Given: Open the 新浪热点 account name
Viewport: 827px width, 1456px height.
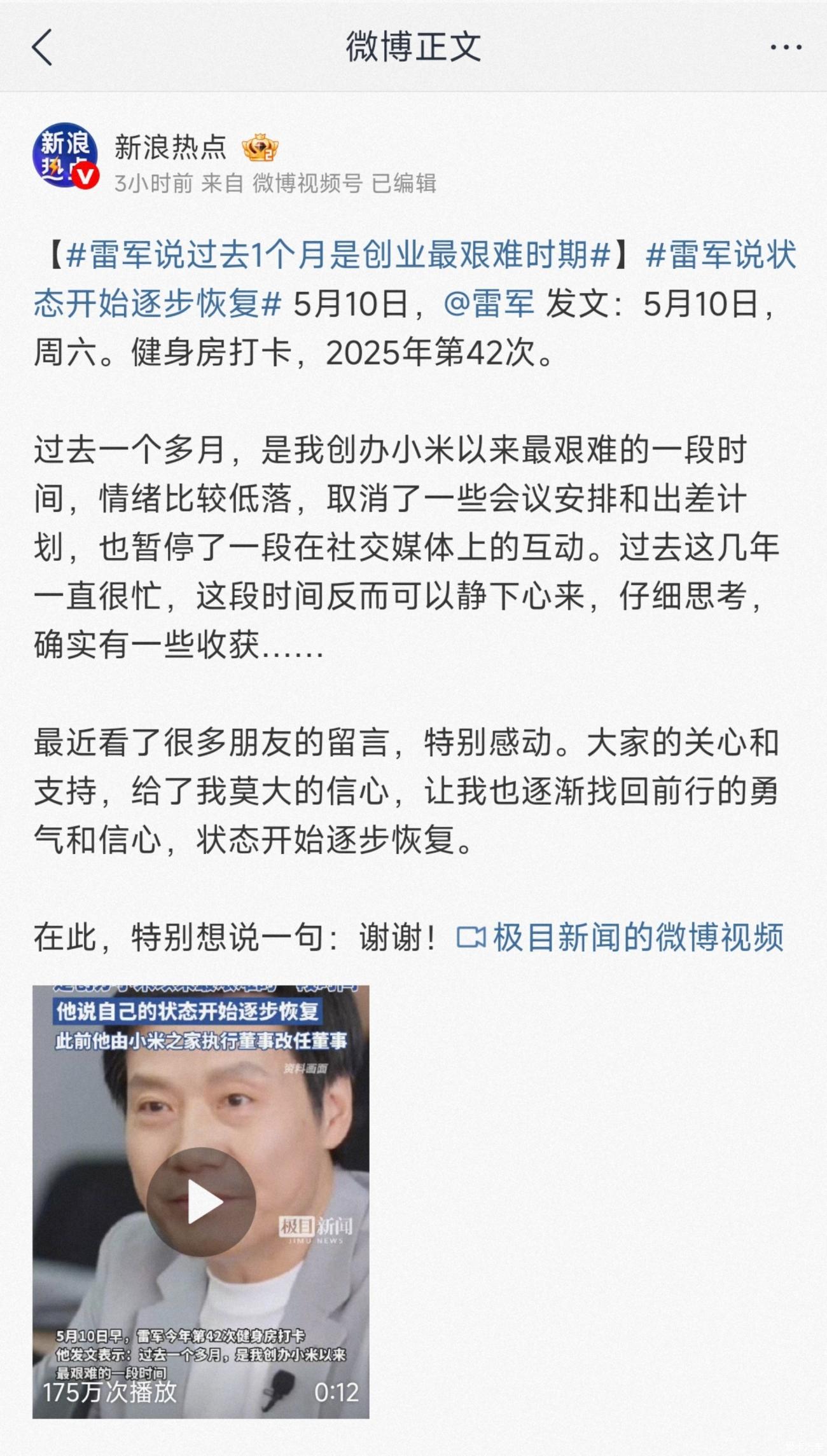Looking at the screenshot, I should [170, 148].
